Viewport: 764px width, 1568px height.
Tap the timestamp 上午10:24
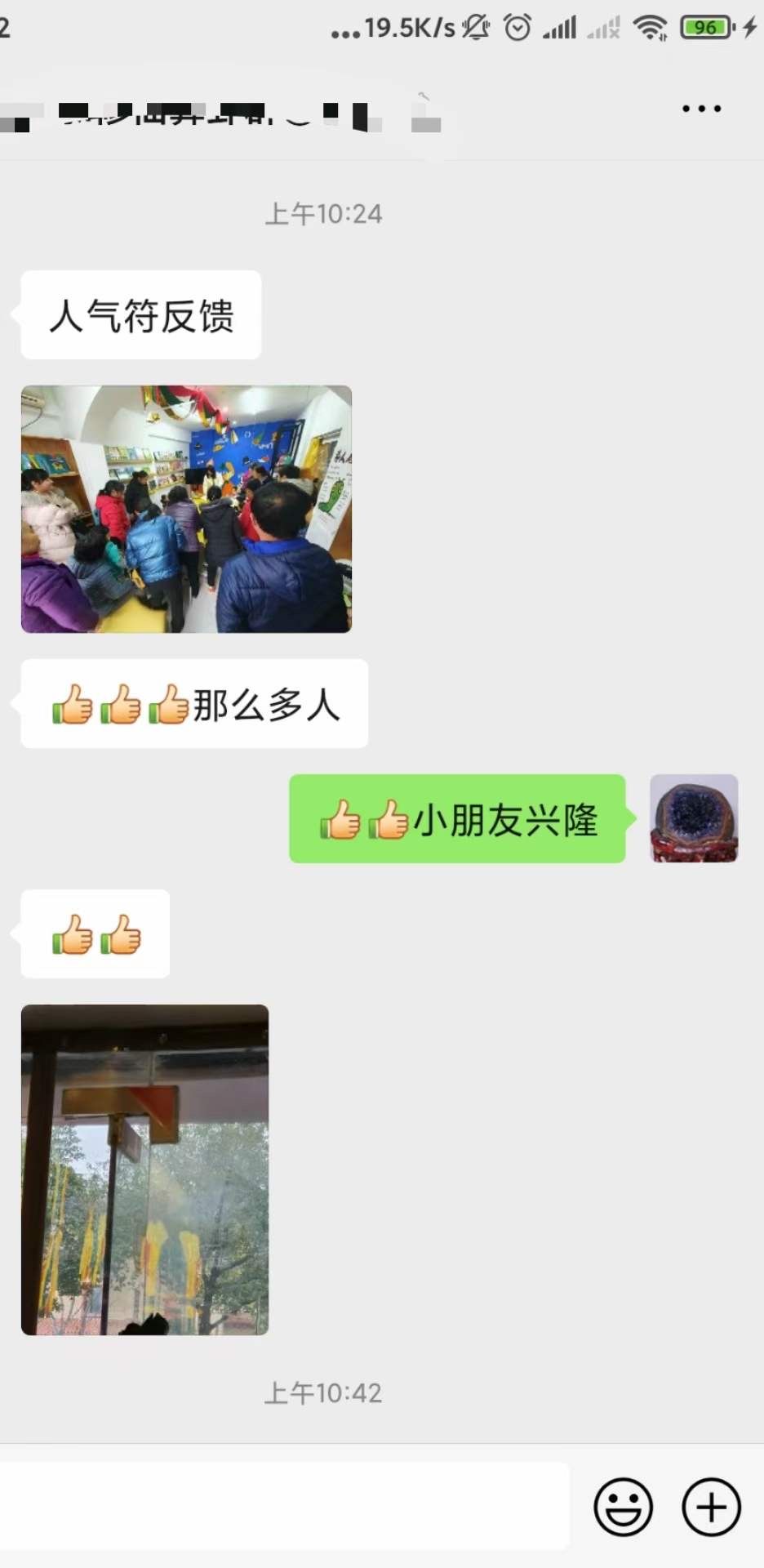tap(324, 213)
